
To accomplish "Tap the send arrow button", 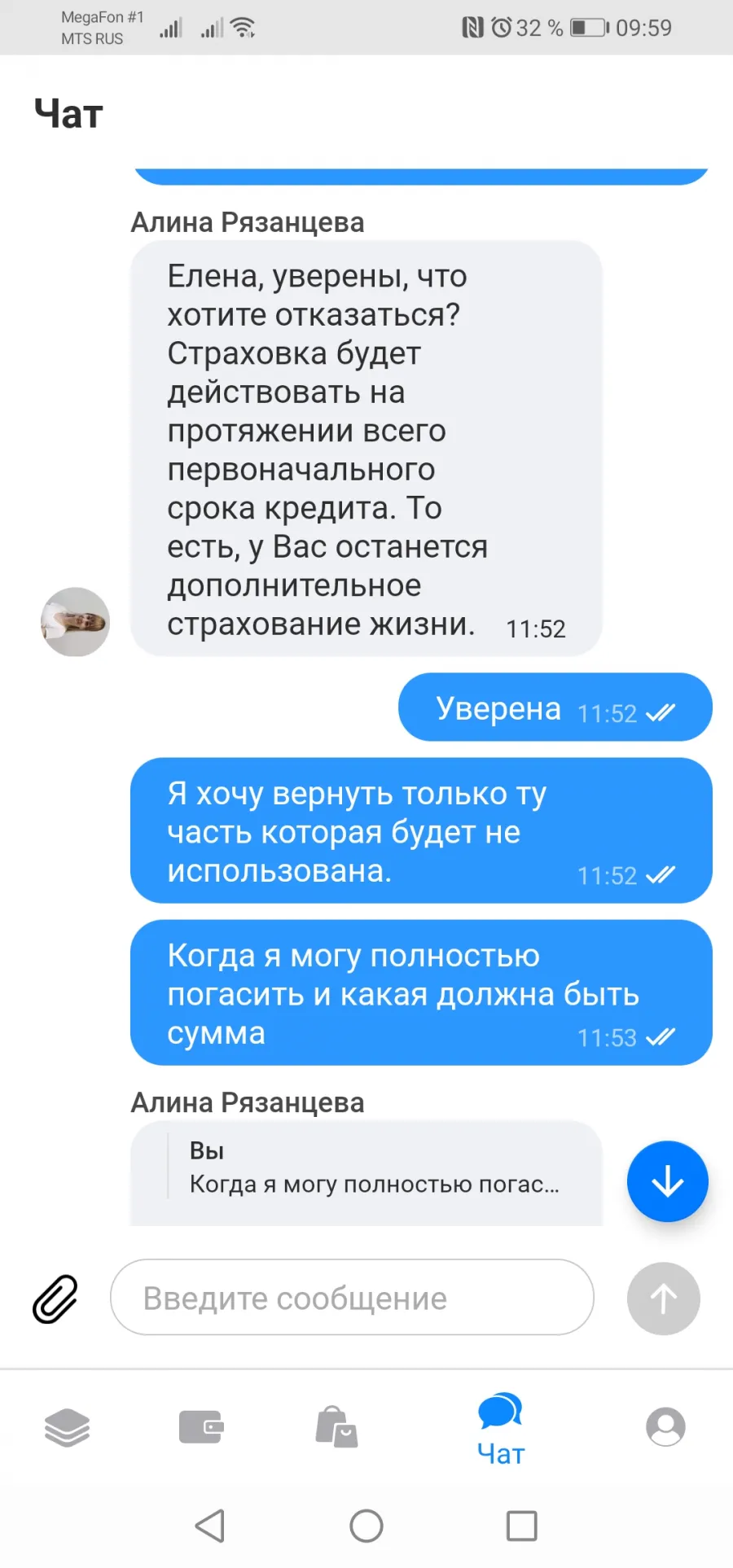I will (663, 1298).
